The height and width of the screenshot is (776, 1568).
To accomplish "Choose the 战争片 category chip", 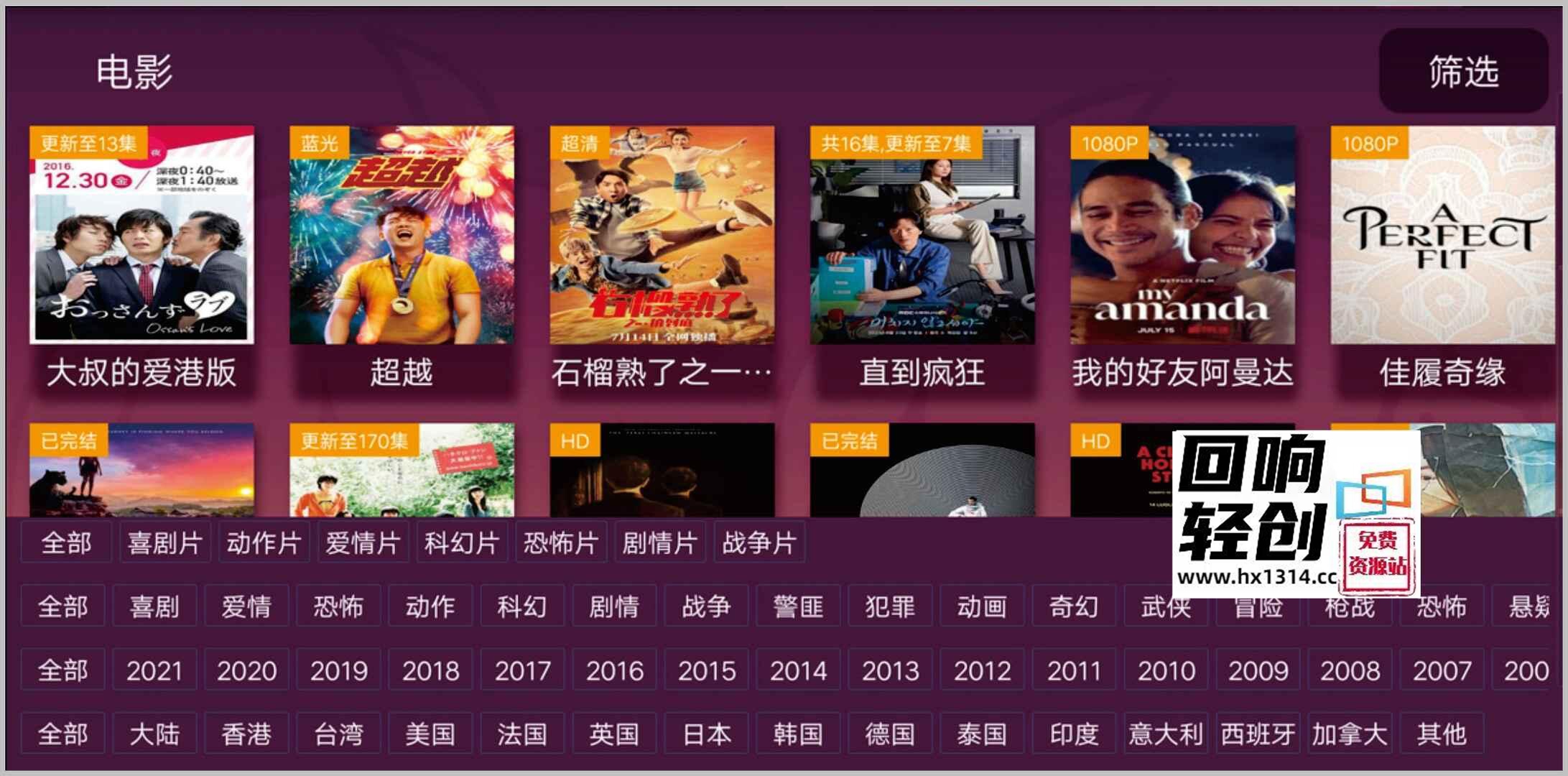I will tap(759, 543).
